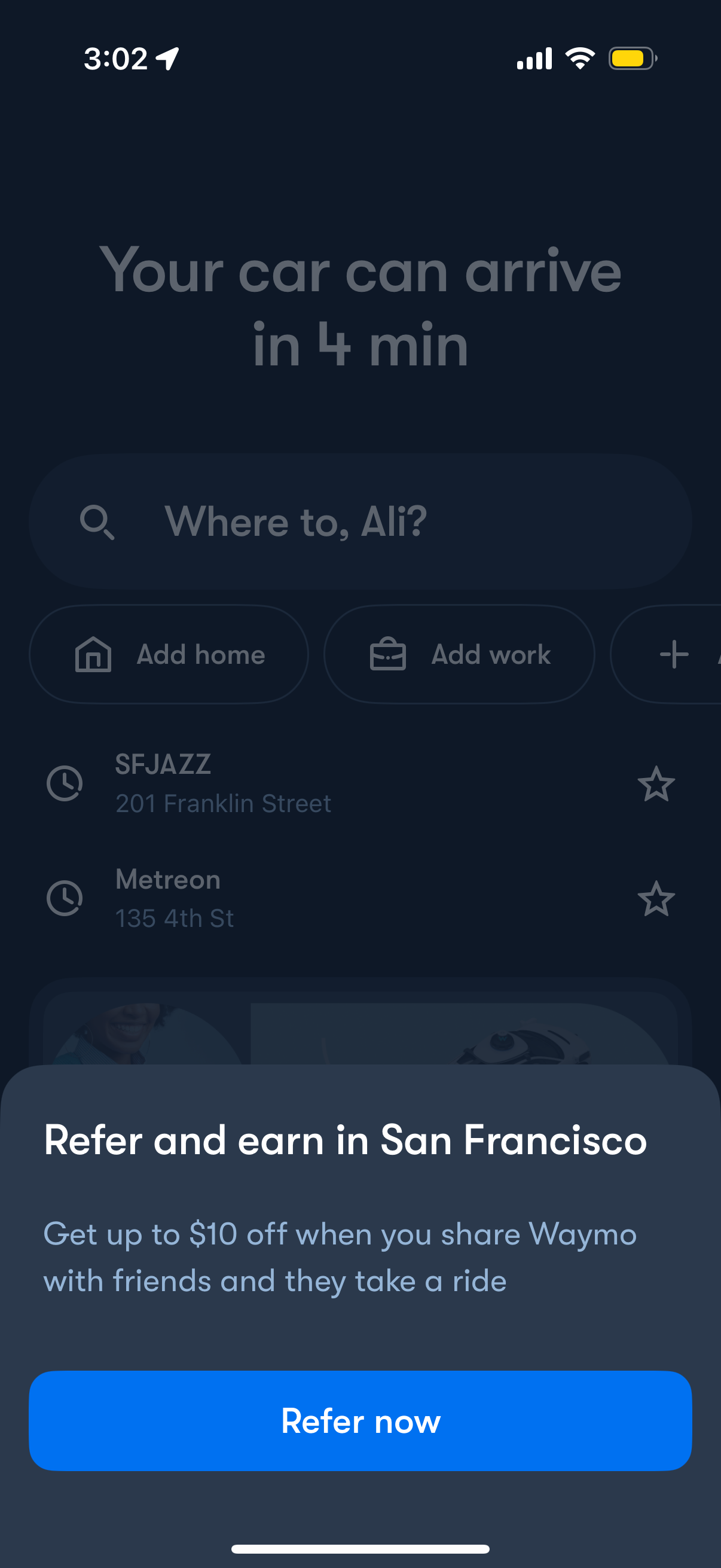Click the clock icon beside SFJAZZ
The width and height of the screenshot is (721, 1568).
tap(66, 784)
